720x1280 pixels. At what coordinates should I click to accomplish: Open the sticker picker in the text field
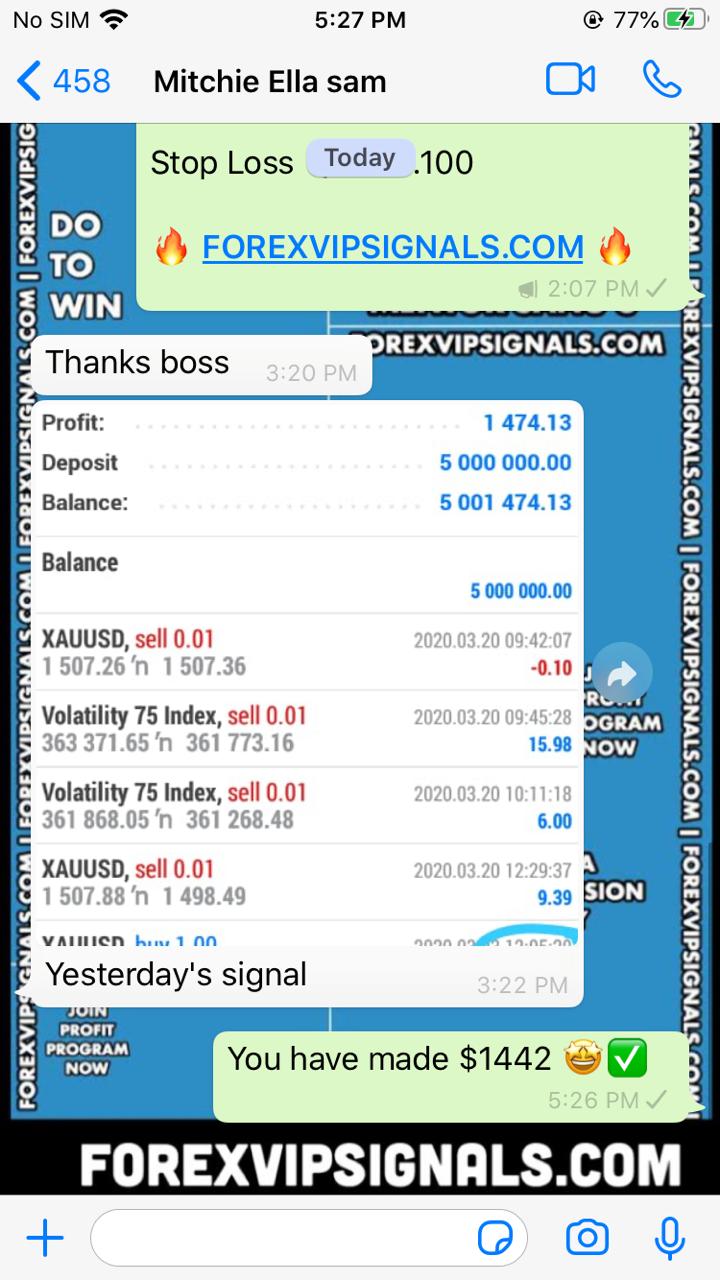[x=496, y=1239]
